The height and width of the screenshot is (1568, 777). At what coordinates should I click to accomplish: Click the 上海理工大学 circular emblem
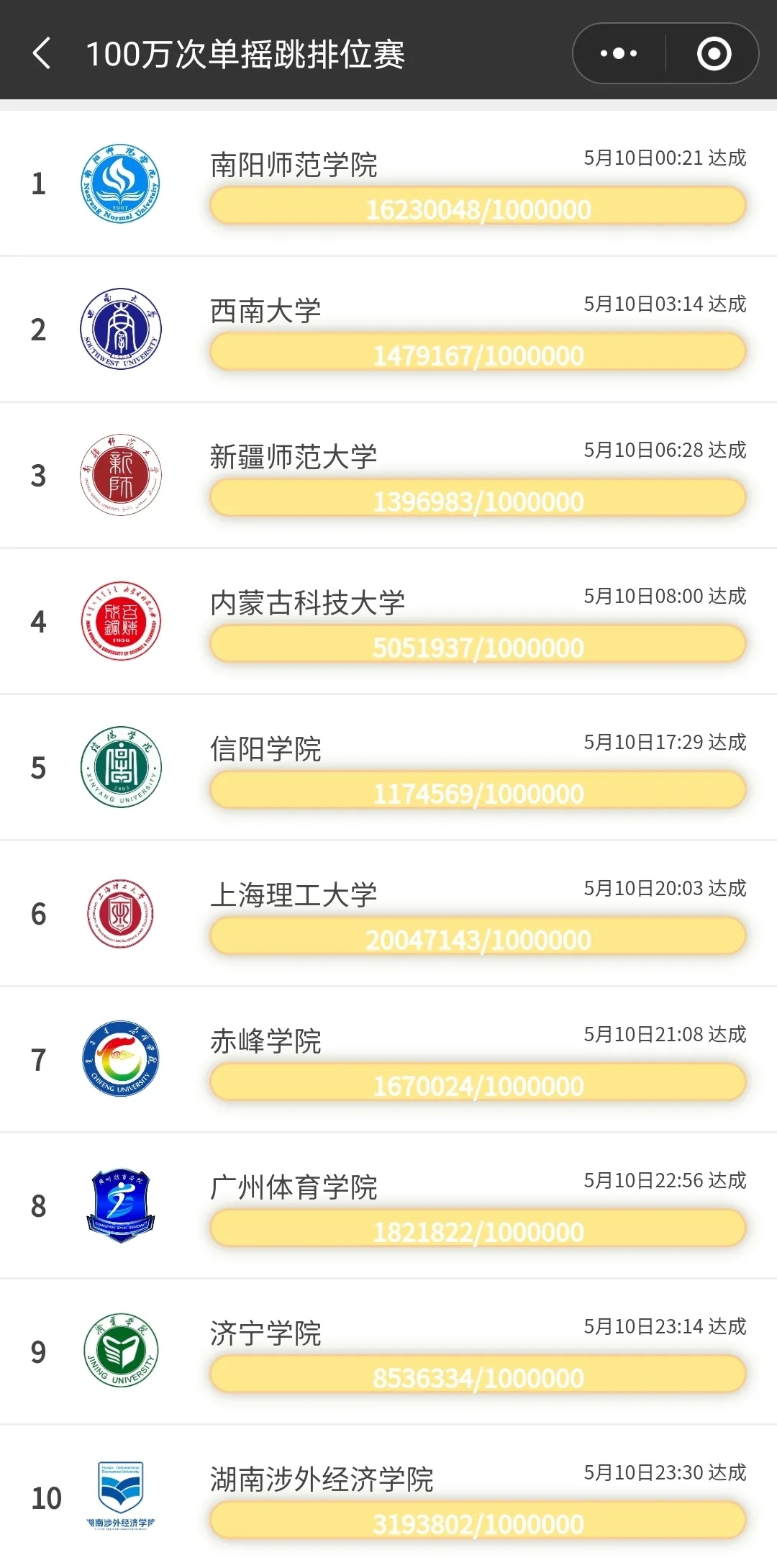tap(120, 913)
